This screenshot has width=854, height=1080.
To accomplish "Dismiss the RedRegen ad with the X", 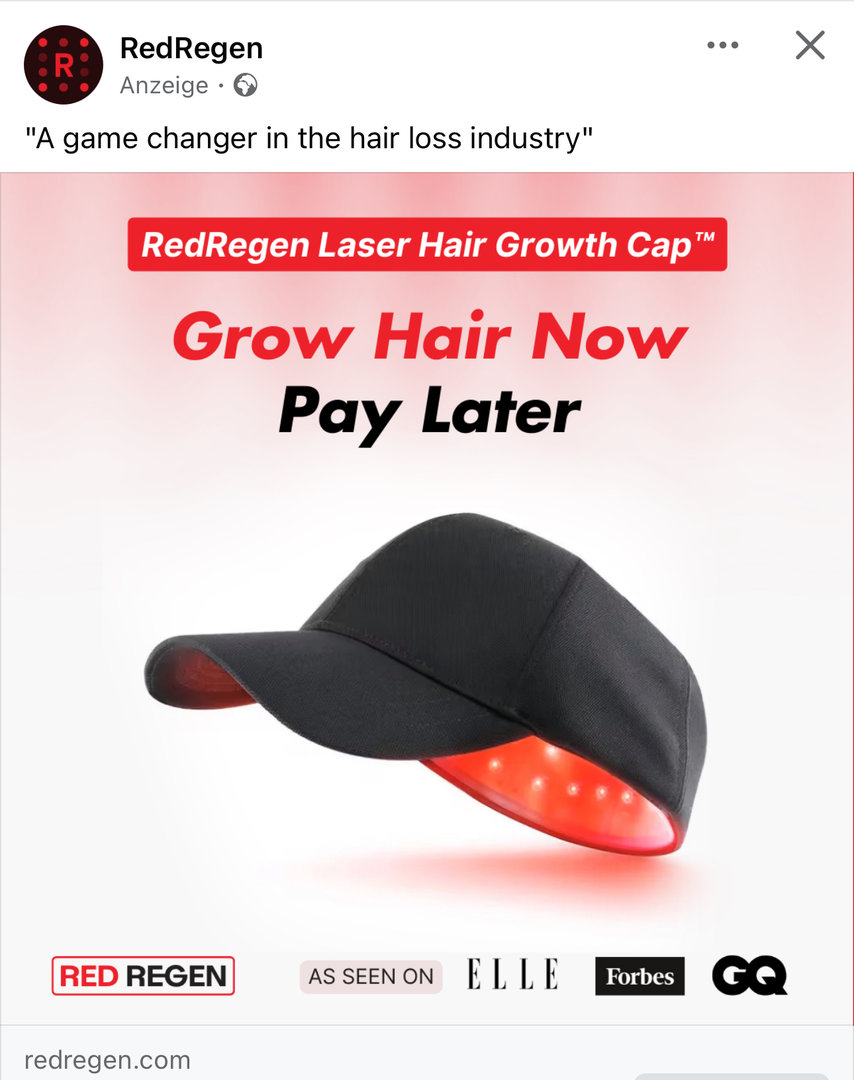I will point(809,46).
